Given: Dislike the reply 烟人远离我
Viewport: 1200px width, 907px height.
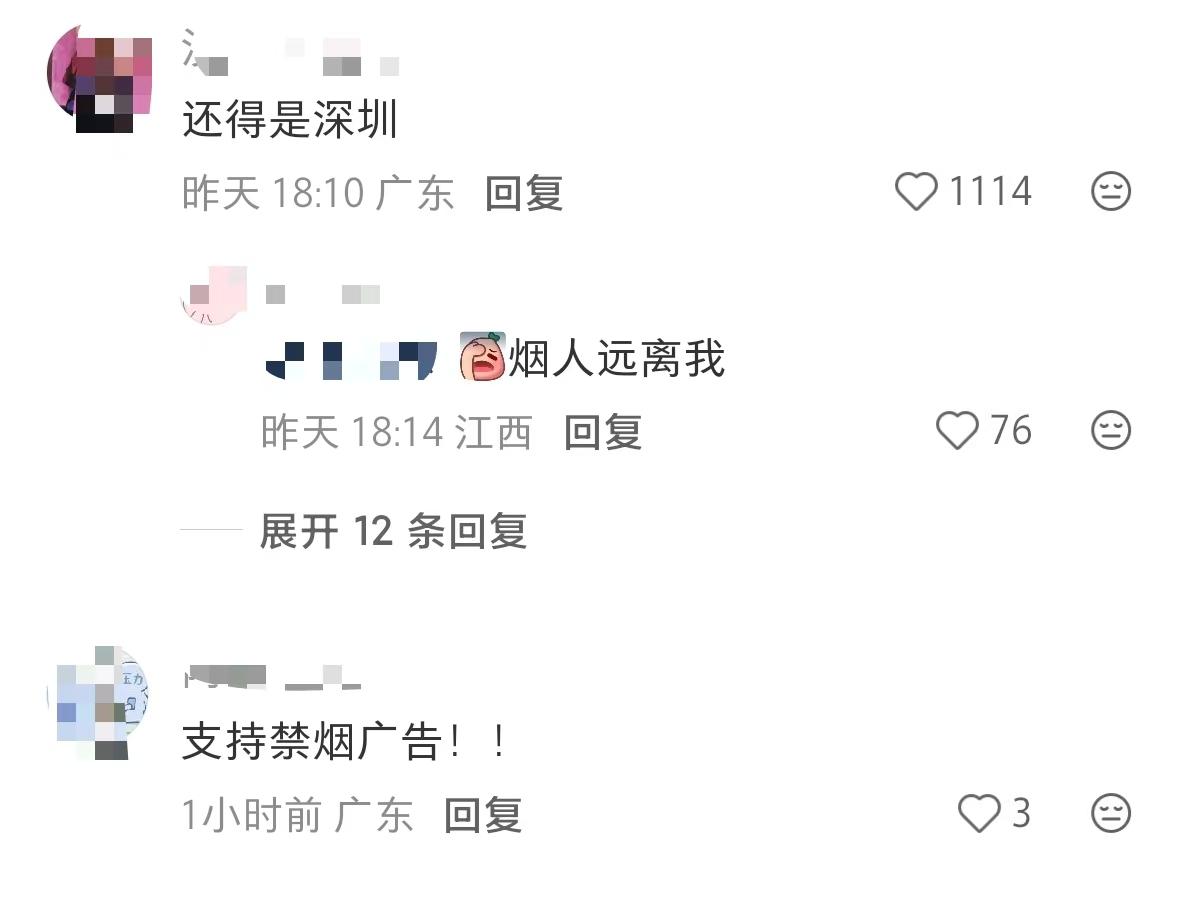Looking at the screenshot, I should pyautogui.click(x=1110, y=431).
